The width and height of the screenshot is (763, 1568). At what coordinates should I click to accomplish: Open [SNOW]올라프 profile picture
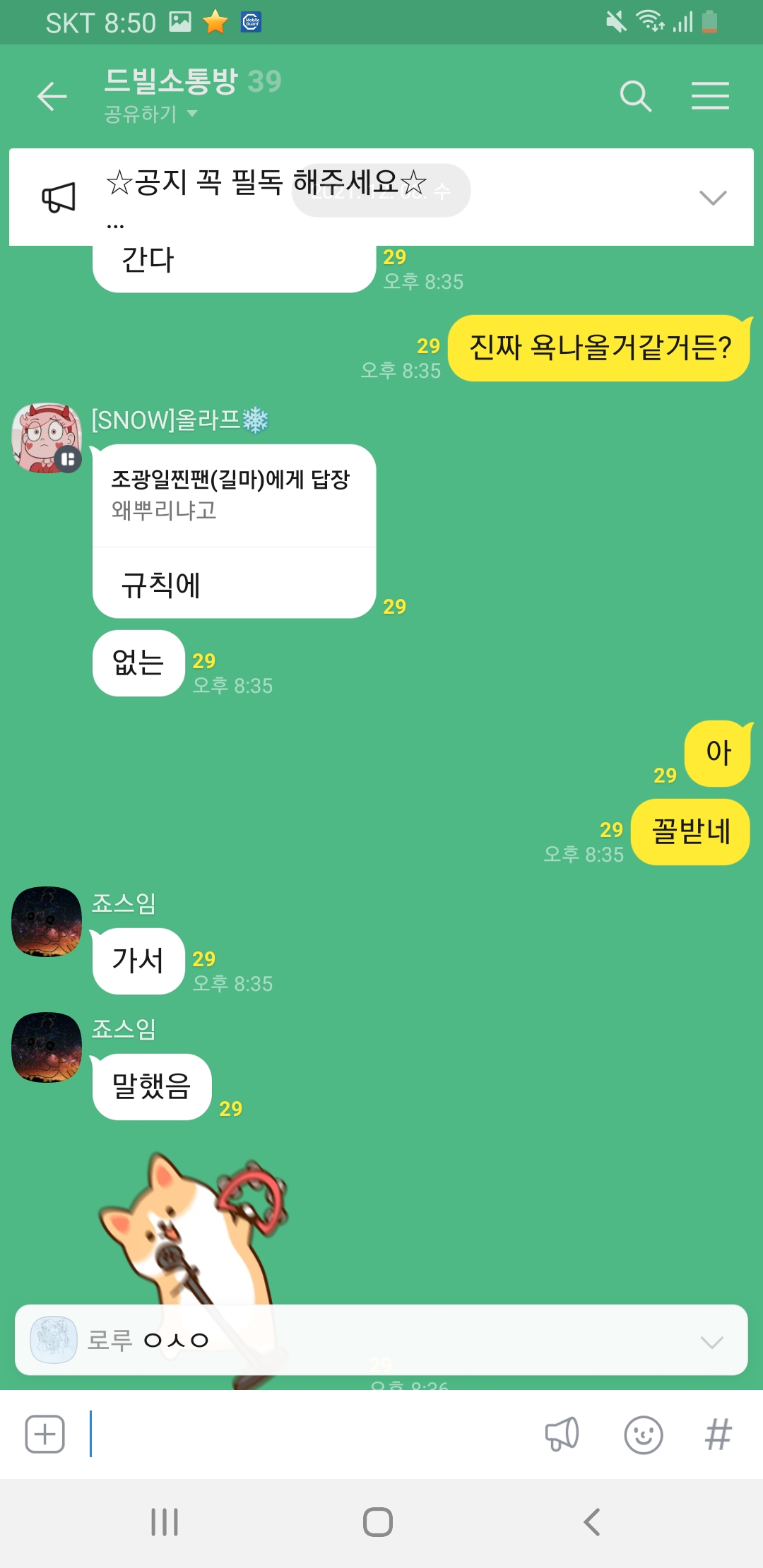tap(47, 438)
